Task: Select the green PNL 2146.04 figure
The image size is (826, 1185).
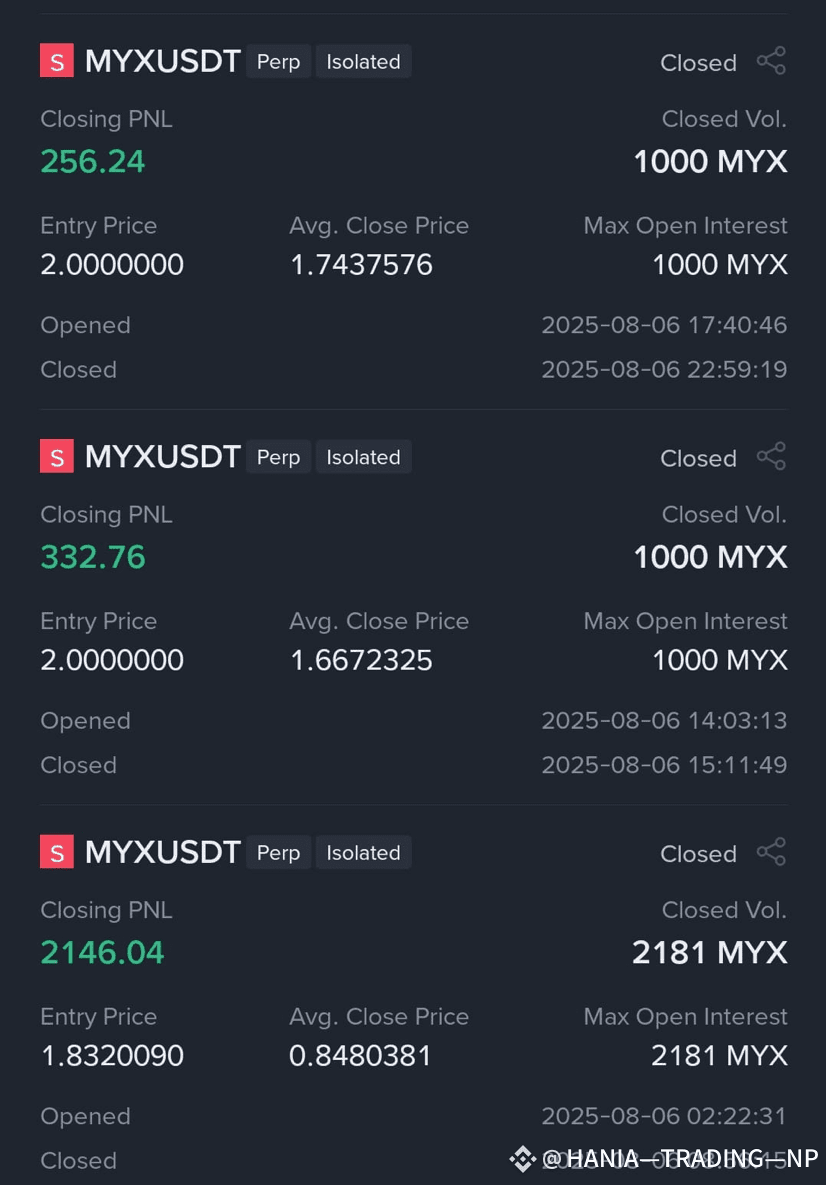Action: (x=102, y=952)
